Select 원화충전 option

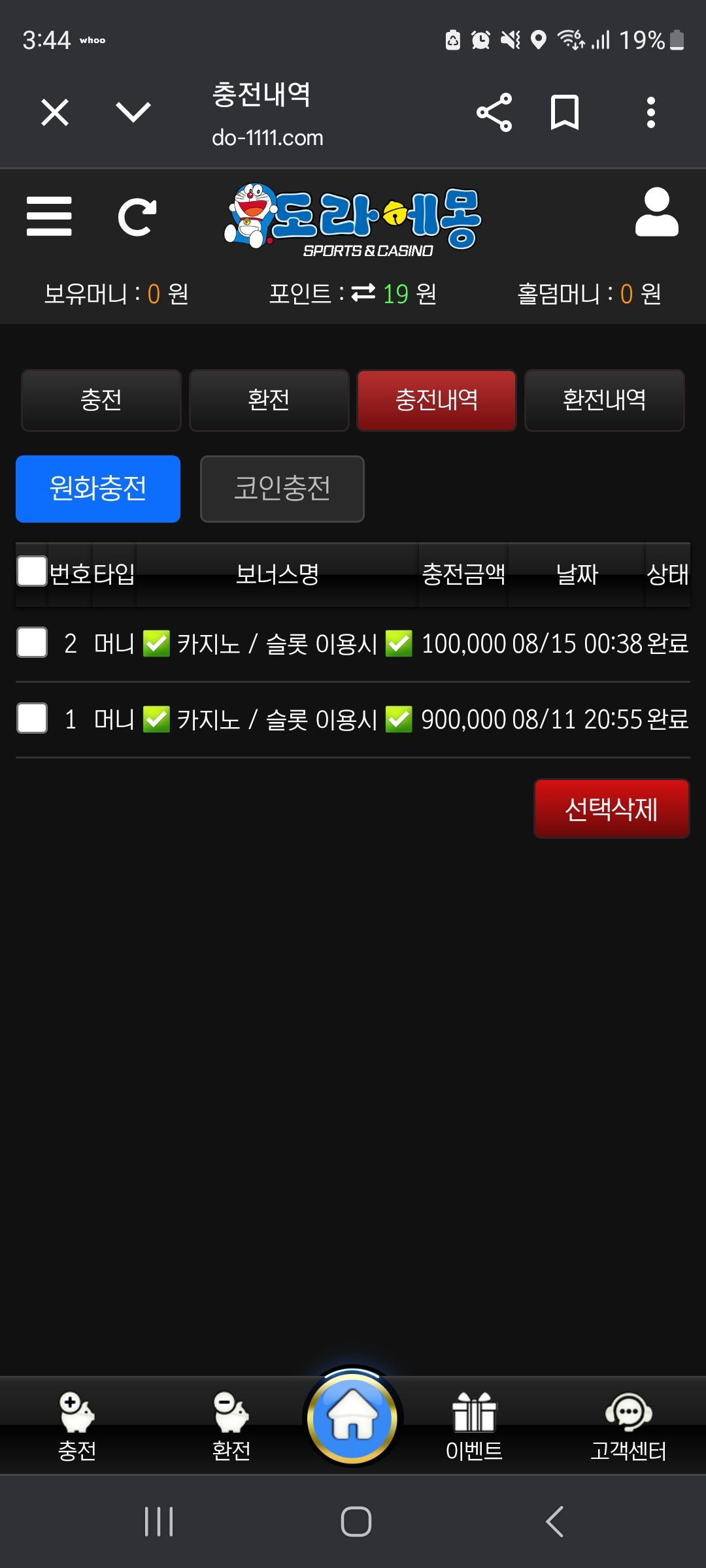tap(98, 489)
